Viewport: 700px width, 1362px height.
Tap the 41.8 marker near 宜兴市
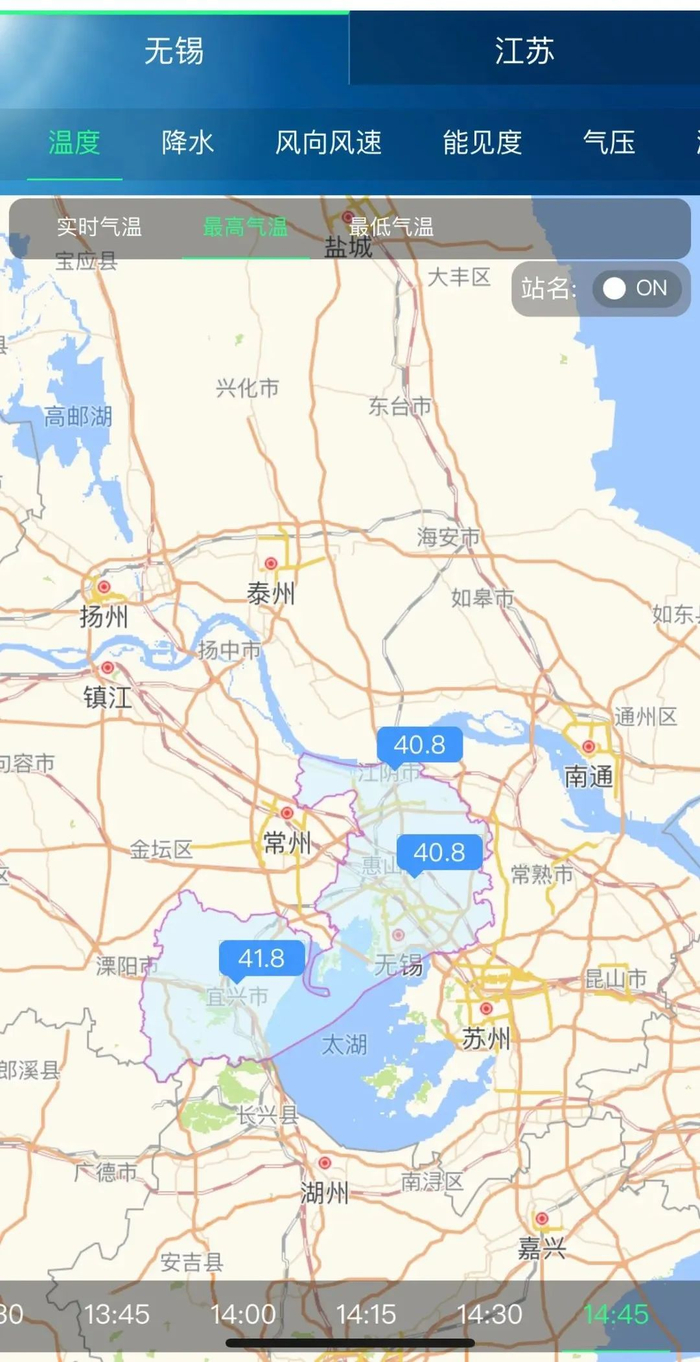coord(262,959)
